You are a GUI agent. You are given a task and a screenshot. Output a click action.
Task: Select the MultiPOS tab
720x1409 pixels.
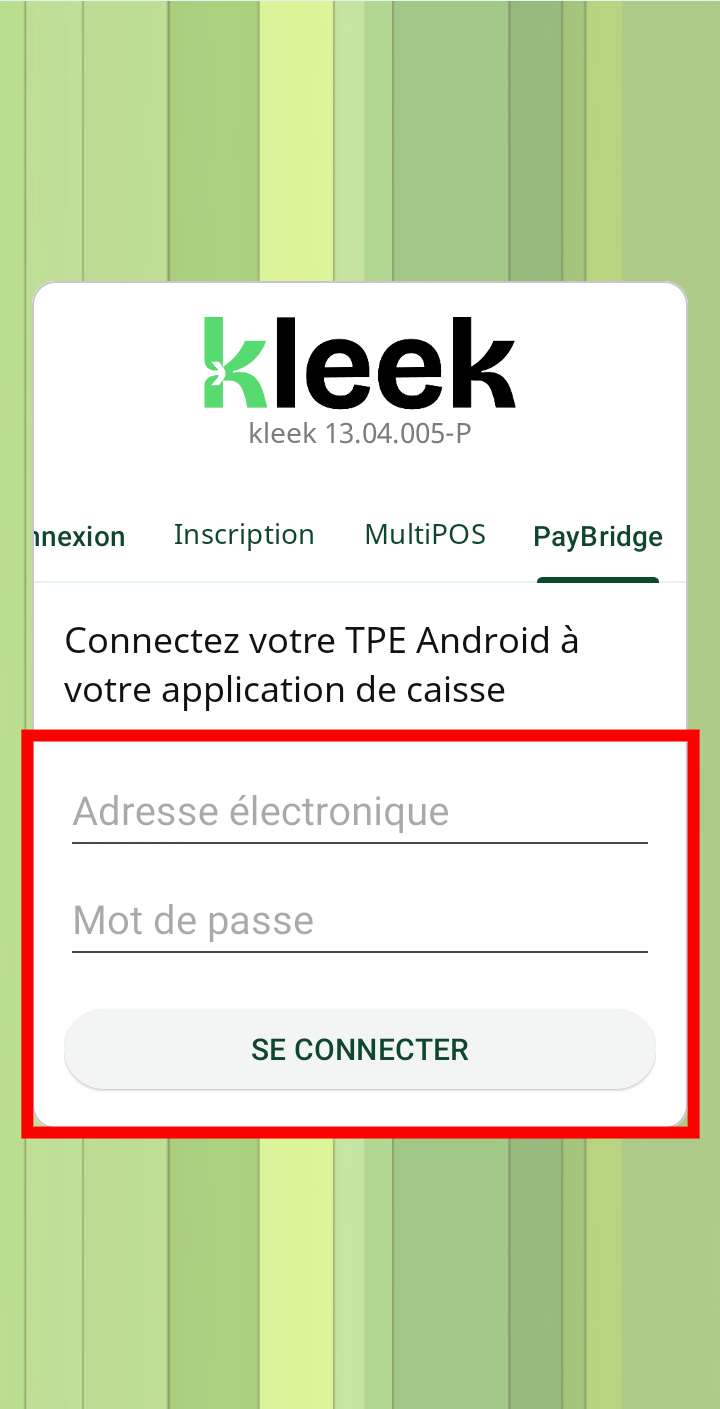(425, 535)
